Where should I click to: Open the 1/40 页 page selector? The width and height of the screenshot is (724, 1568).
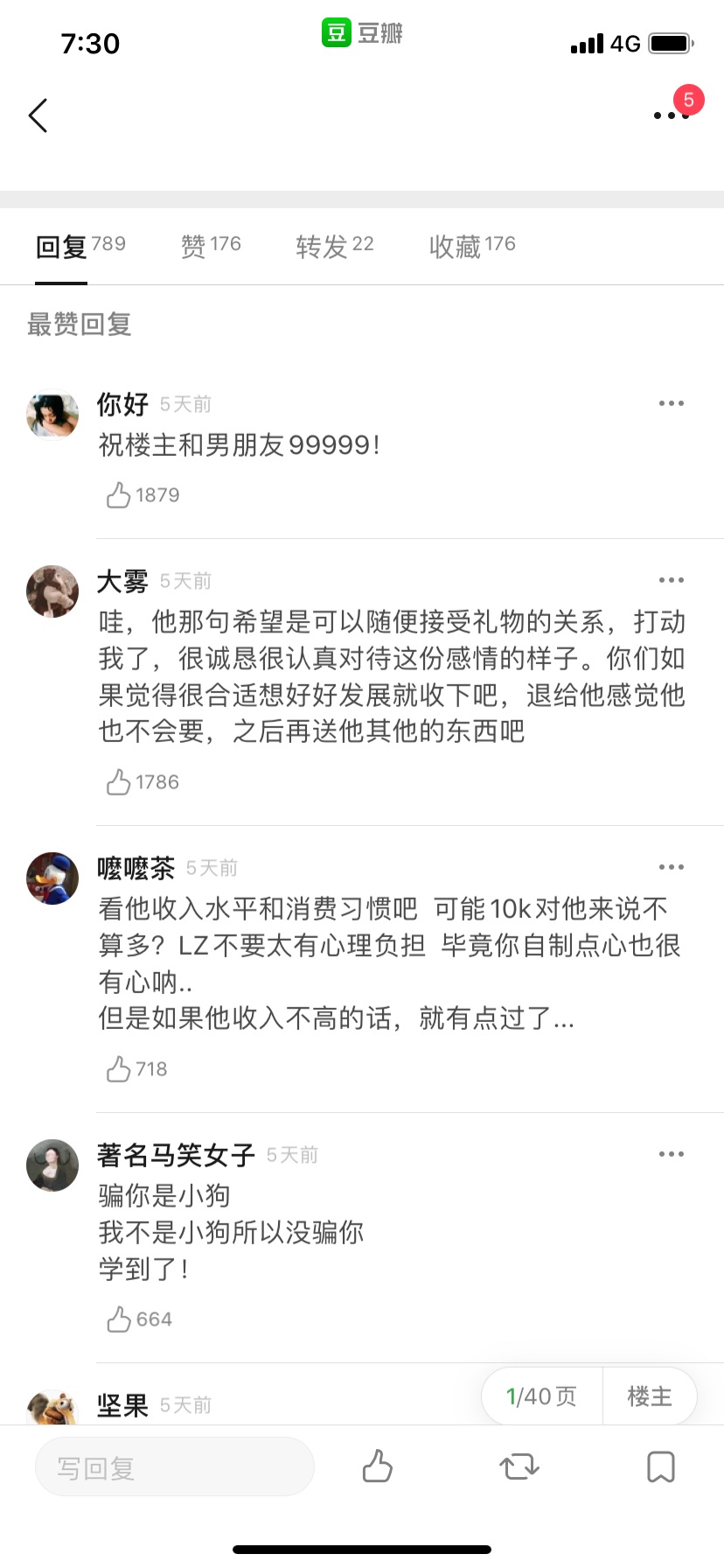point(542,1396)
